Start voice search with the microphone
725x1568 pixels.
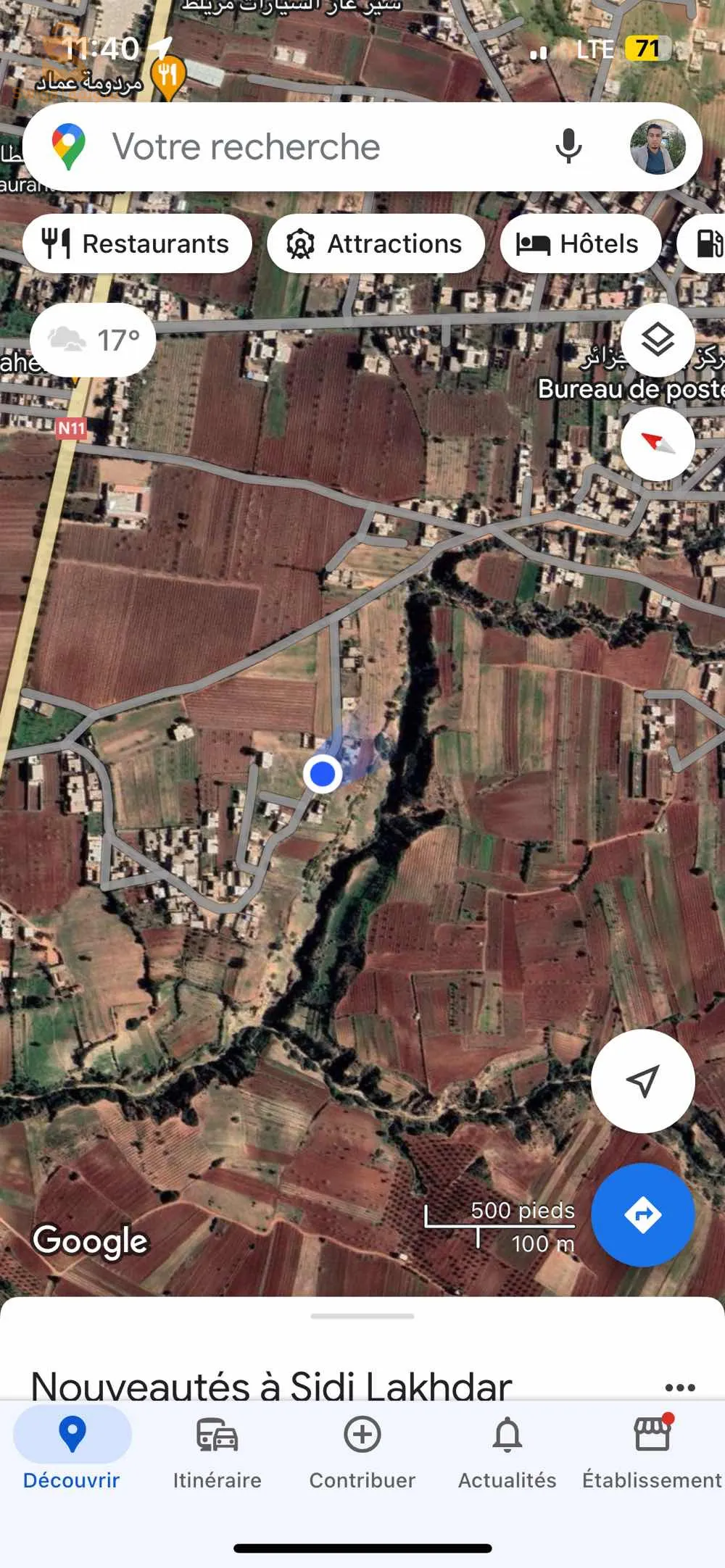point(568,146)
